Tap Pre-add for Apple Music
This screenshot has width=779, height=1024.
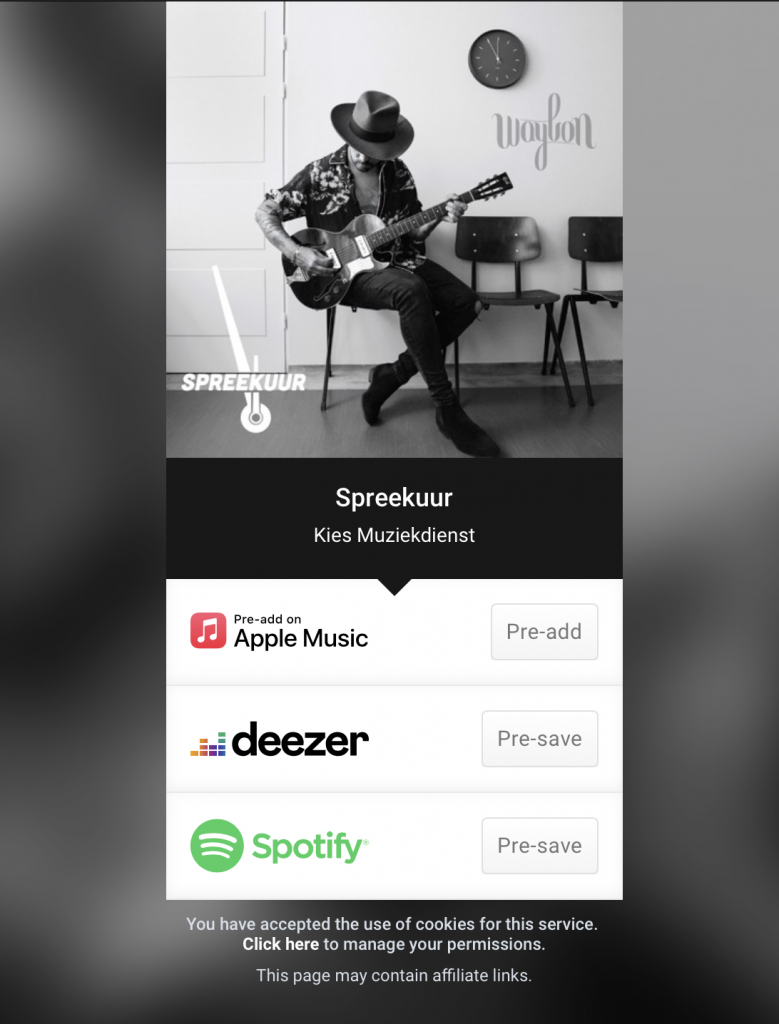click(x=544, y=632)
